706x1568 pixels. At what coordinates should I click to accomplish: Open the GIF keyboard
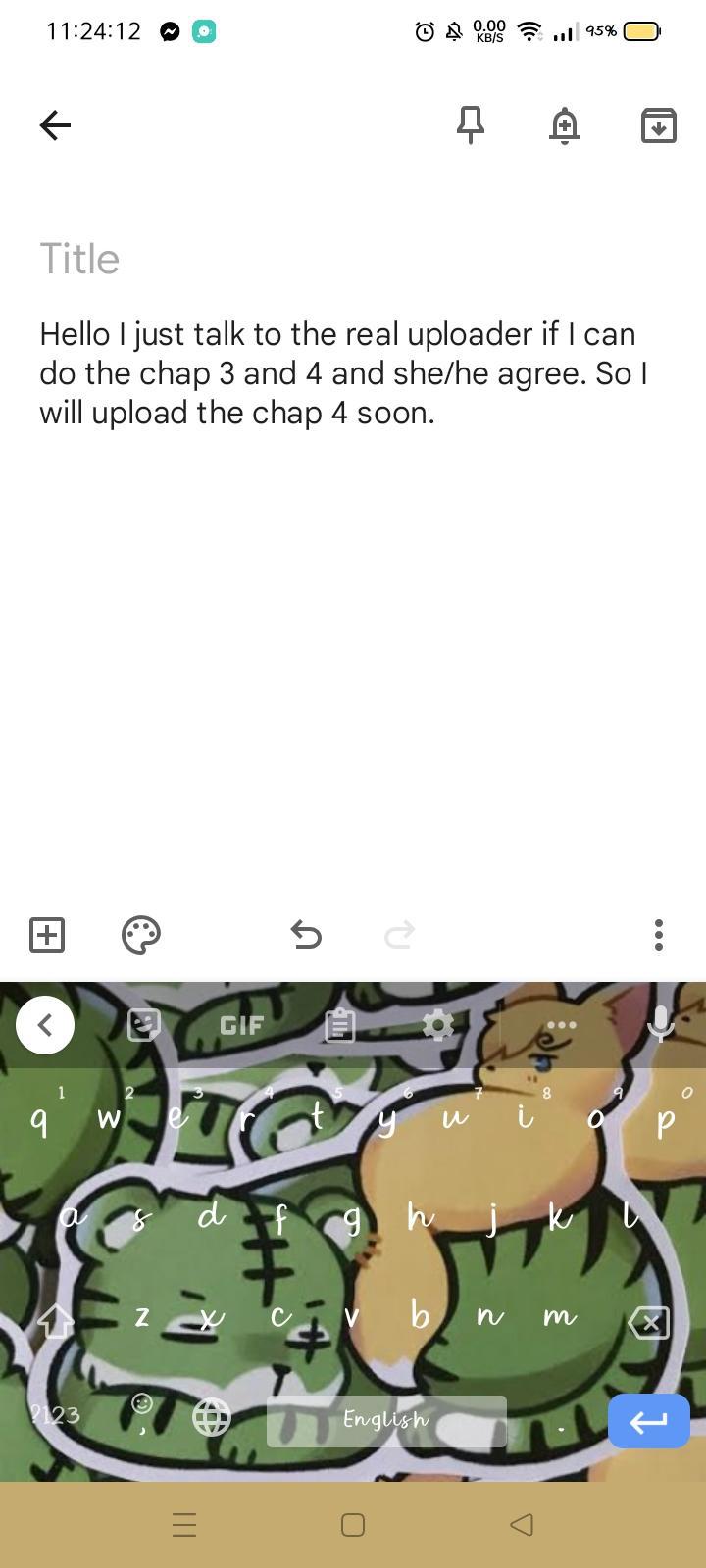click(241, 1025)
